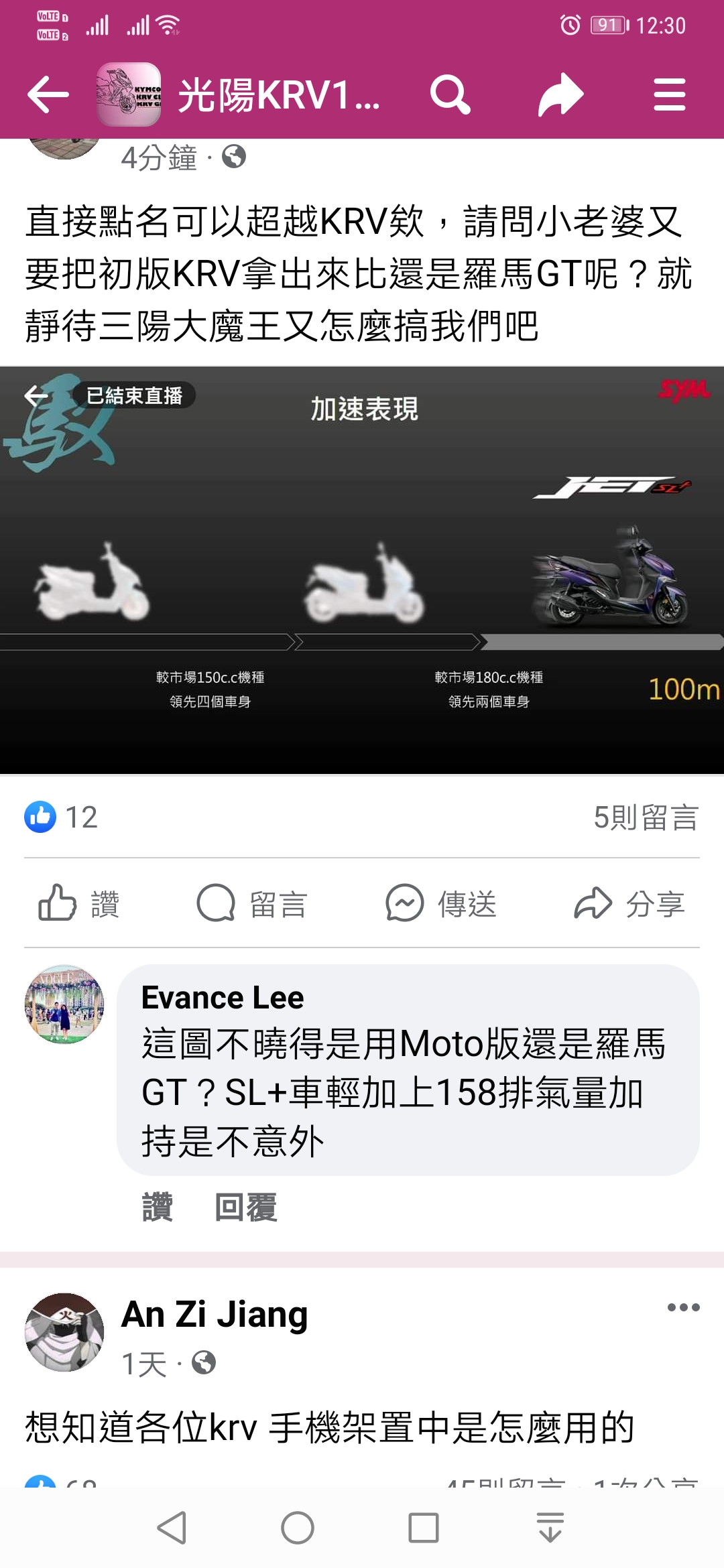Open the group's avatar picture
724x1568 pixels.
coord(129,94)
